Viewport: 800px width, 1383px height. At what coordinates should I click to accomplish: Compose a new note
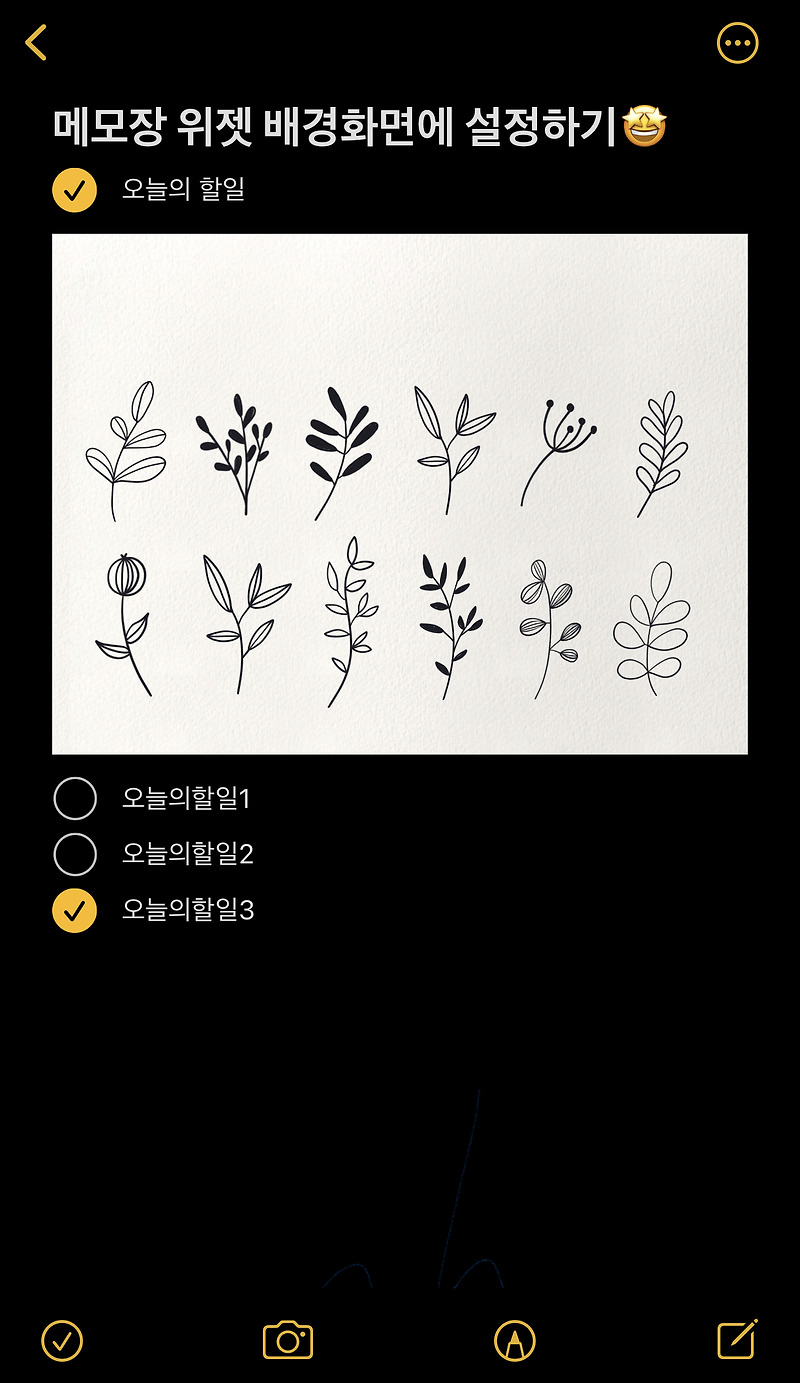pyautogui.click(x=738, y=1339)
